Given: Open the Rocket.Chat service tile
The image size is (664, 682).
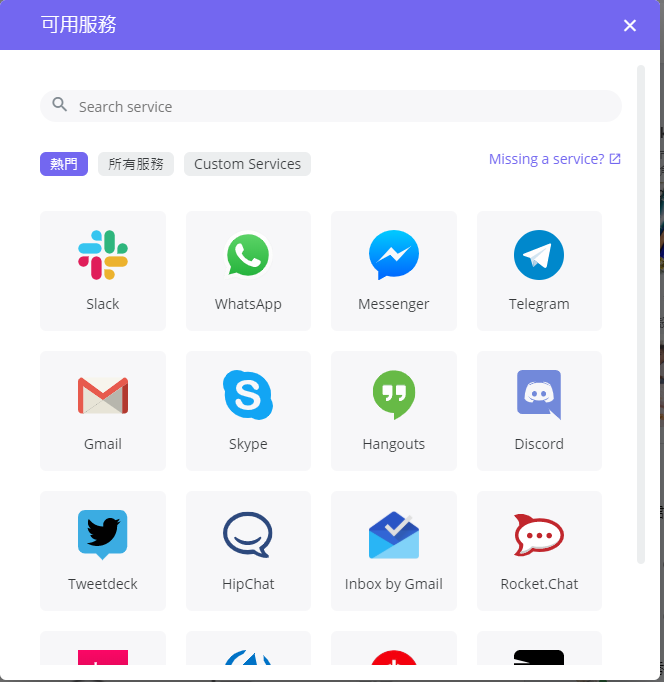Looking at the screenshot, I should click(539, 550).
